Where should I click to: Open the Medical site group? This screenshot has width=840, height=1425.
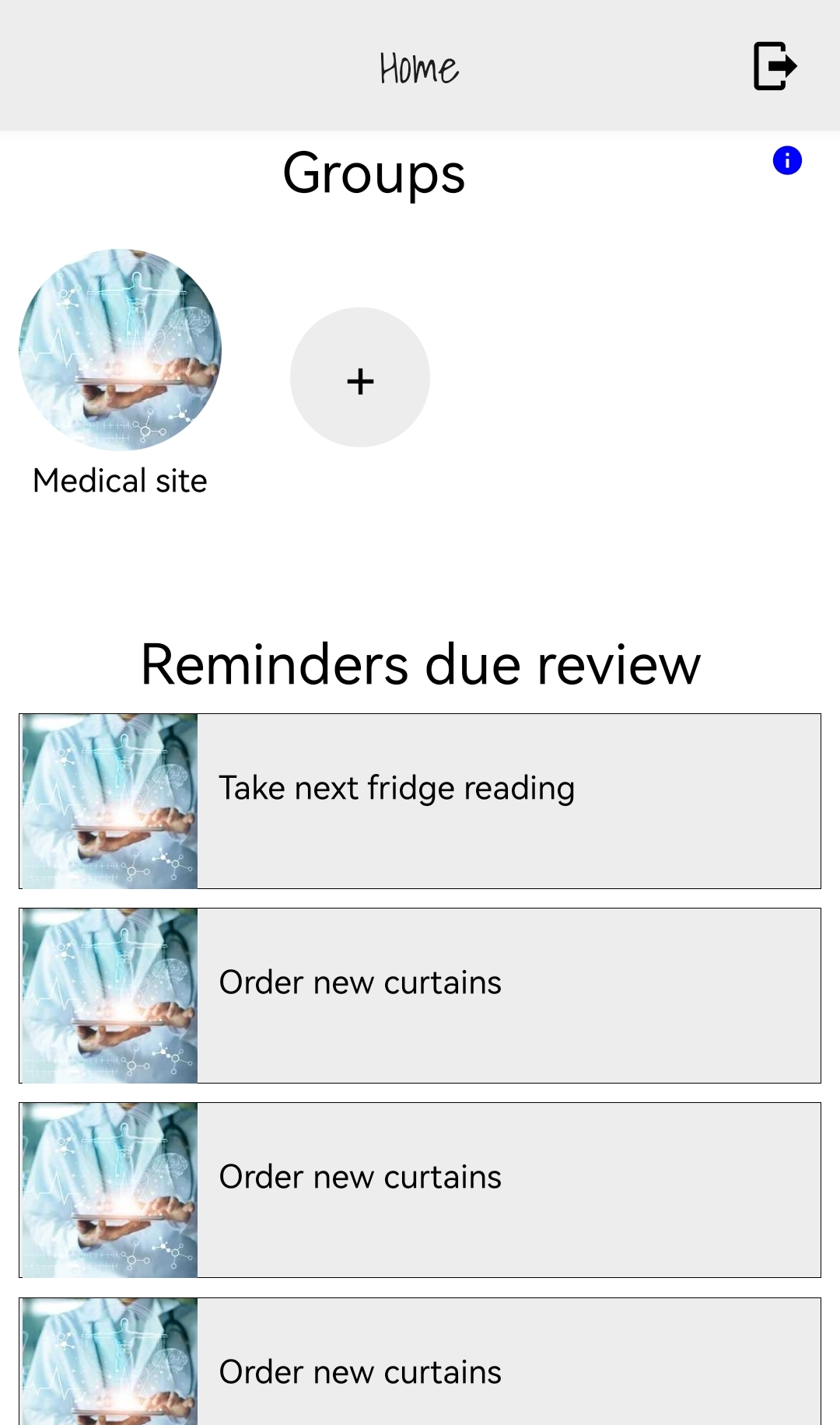click(x=121, y=350)
